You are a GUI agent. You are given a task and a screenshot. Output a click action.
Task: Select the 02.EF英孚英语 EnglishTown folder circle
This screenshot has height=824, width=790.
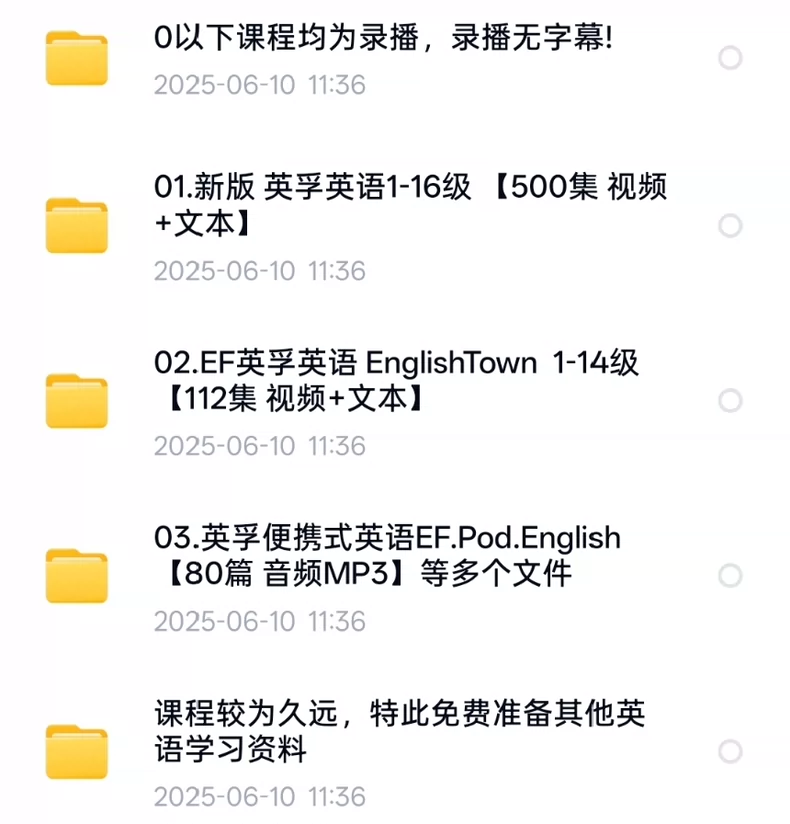tap(731, 401)
